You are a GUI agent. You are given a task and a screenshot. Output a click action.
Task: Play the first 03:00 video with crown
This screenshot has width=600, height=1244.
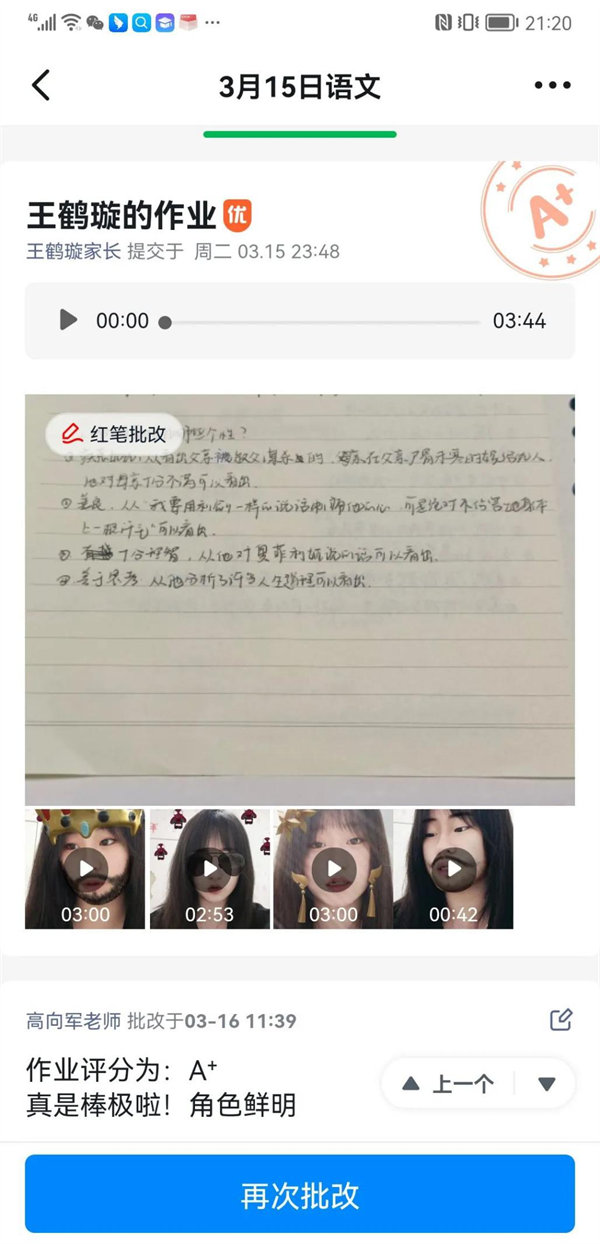pos(85,868)
